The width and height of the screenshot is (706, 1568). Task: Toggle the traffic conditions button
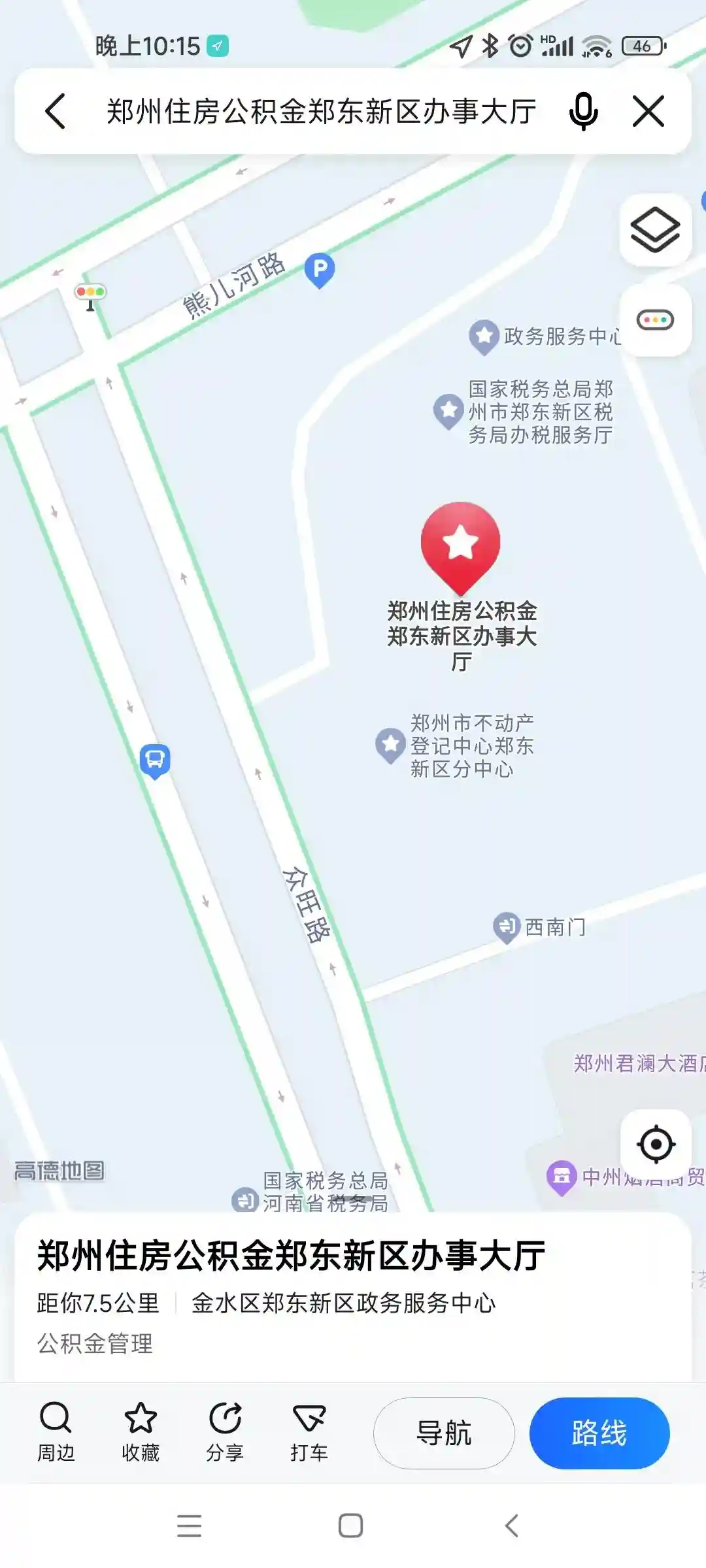pyautogui.click(x=655, y=320)
